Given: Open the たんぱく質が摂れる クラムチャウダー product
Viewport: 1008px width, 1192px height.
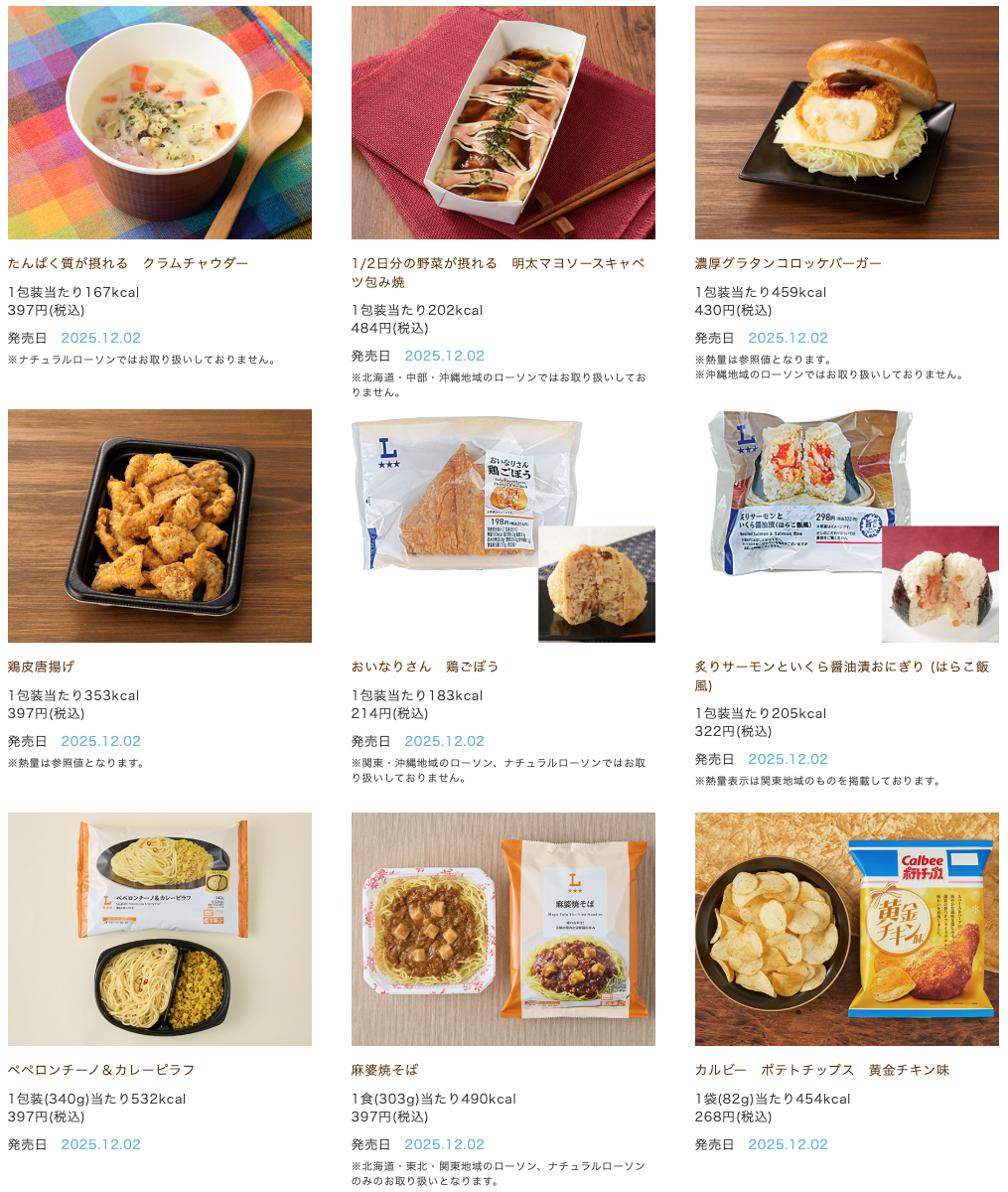Looking at the screenshot, I should click(159, 123).
